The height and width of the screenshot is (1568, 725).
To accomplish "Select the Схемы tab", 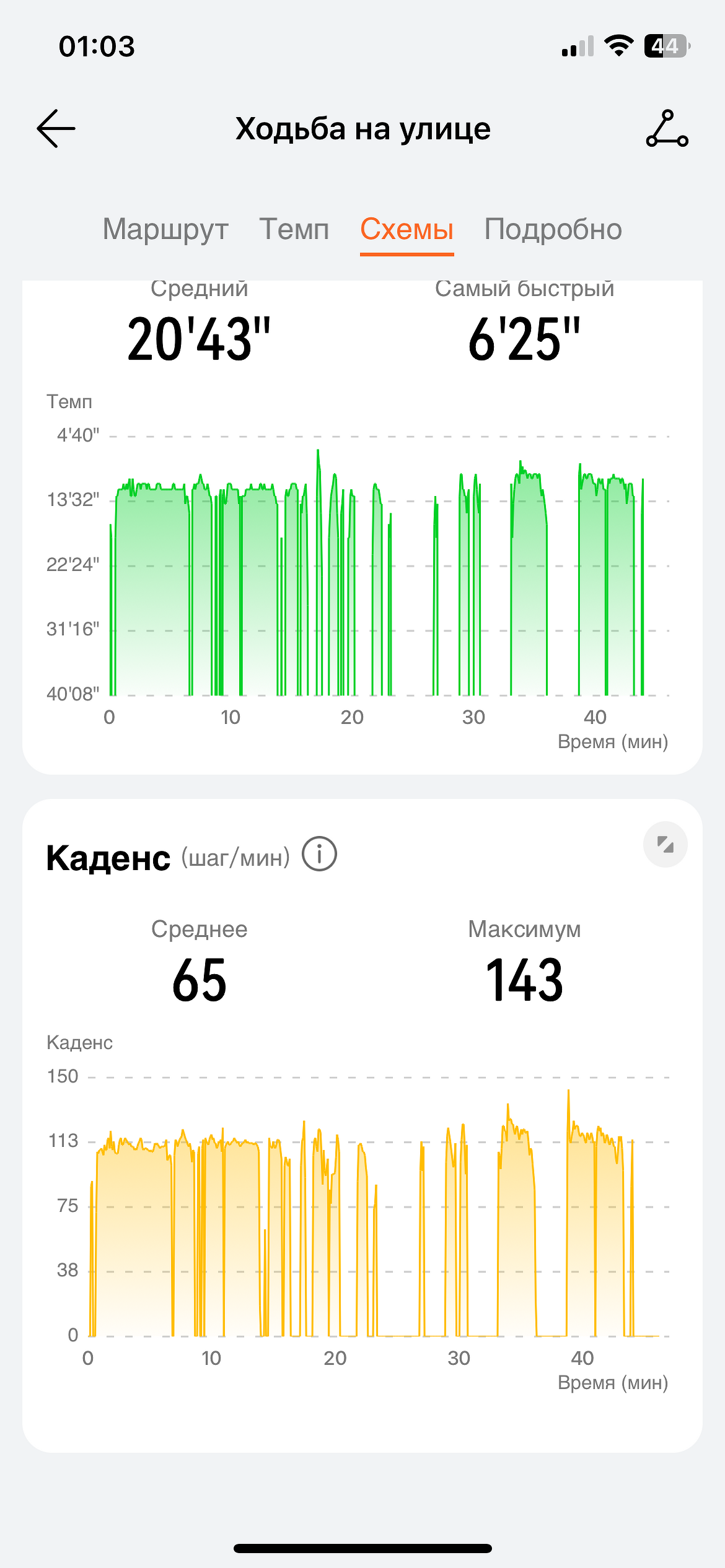I will (x=407, y=230).
